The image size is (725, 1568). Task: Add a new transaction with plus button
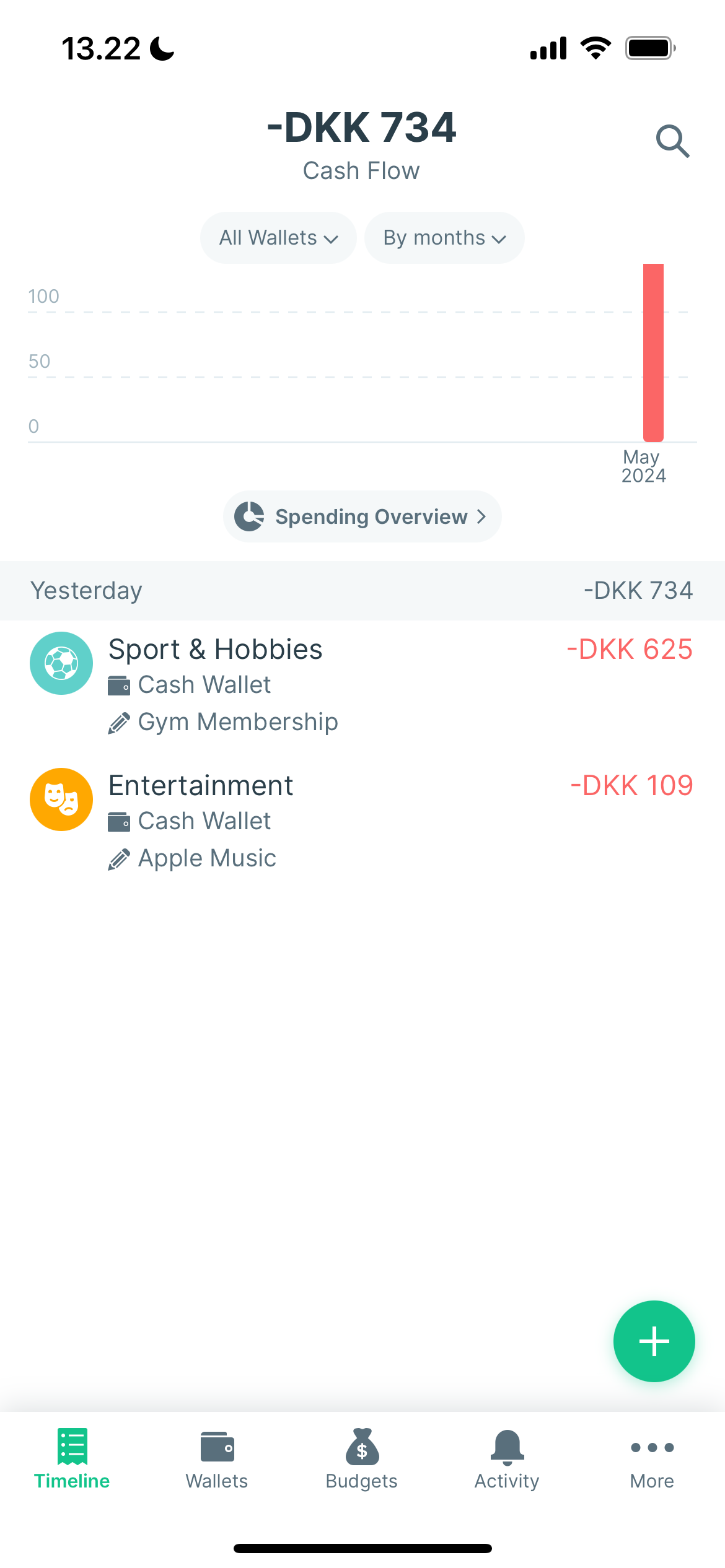point(654,1341)
